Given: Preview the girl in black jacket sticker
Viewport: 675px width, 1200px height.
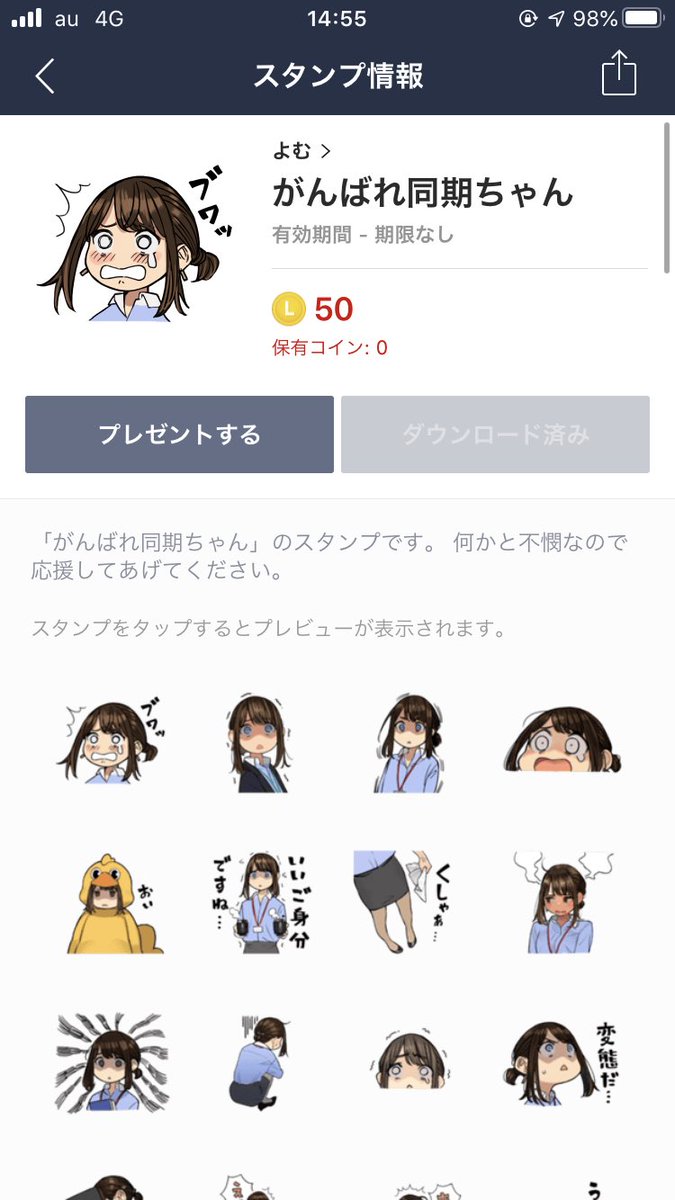Looking at the screenshot, I should [257, 744].
